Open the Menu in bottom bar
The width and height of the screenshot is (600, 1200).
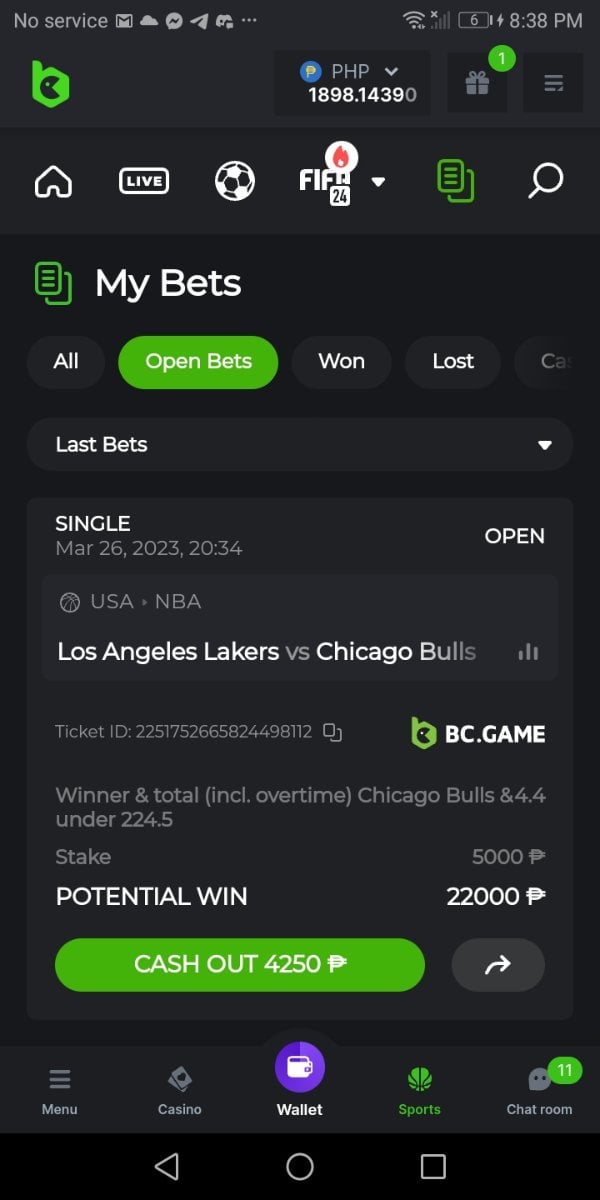point(59,1090)
